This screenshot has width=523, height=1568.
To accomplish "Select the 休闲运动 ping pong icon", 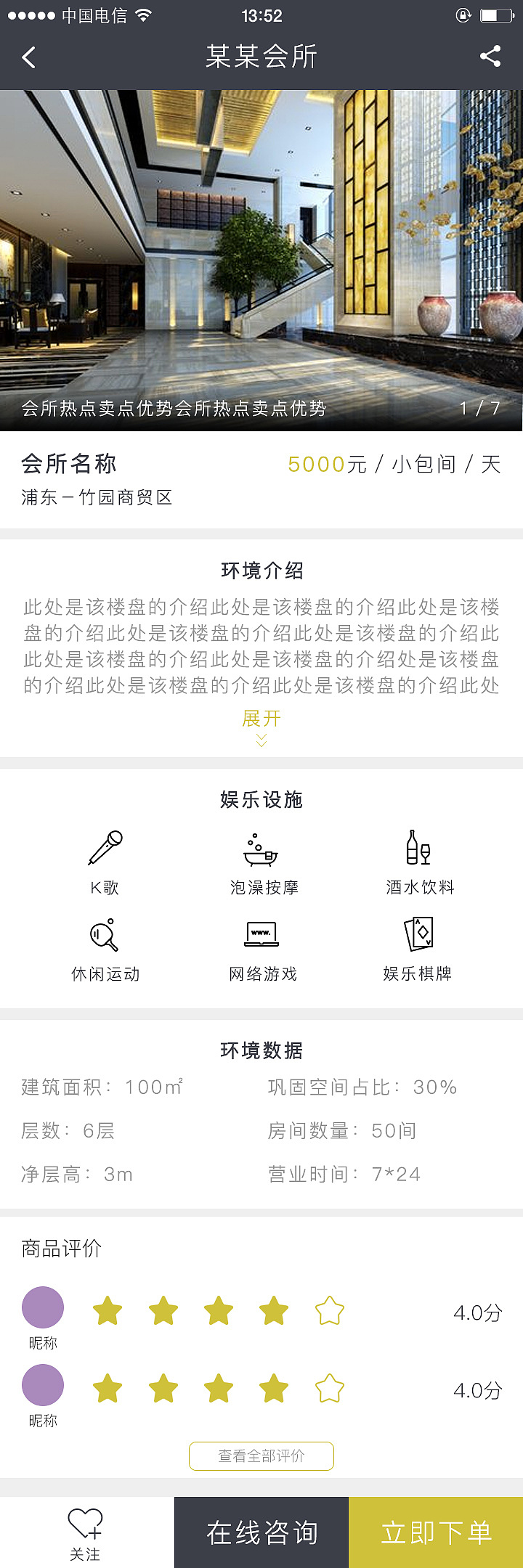I will 104,936.
